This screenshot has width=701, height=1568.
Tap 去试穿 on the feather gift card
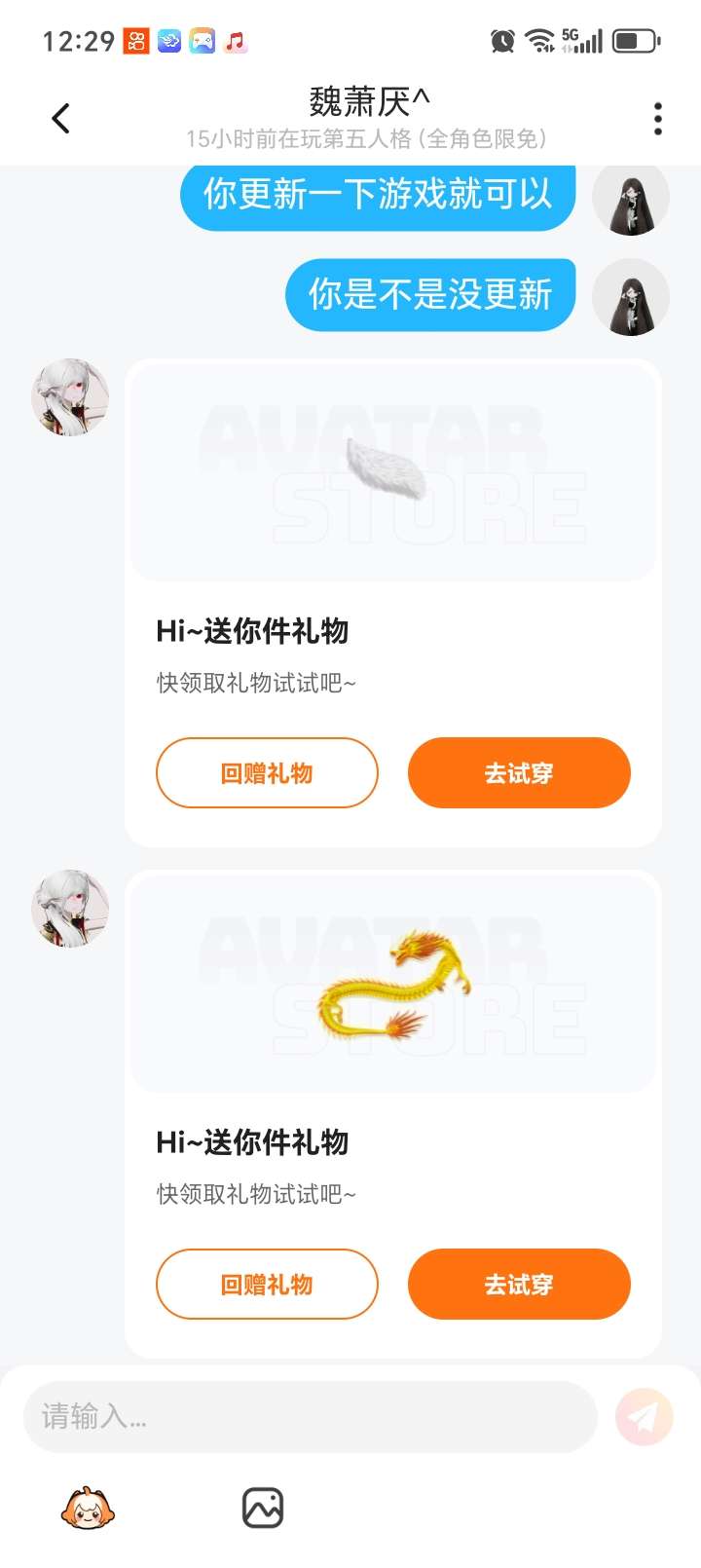(519, 773)
